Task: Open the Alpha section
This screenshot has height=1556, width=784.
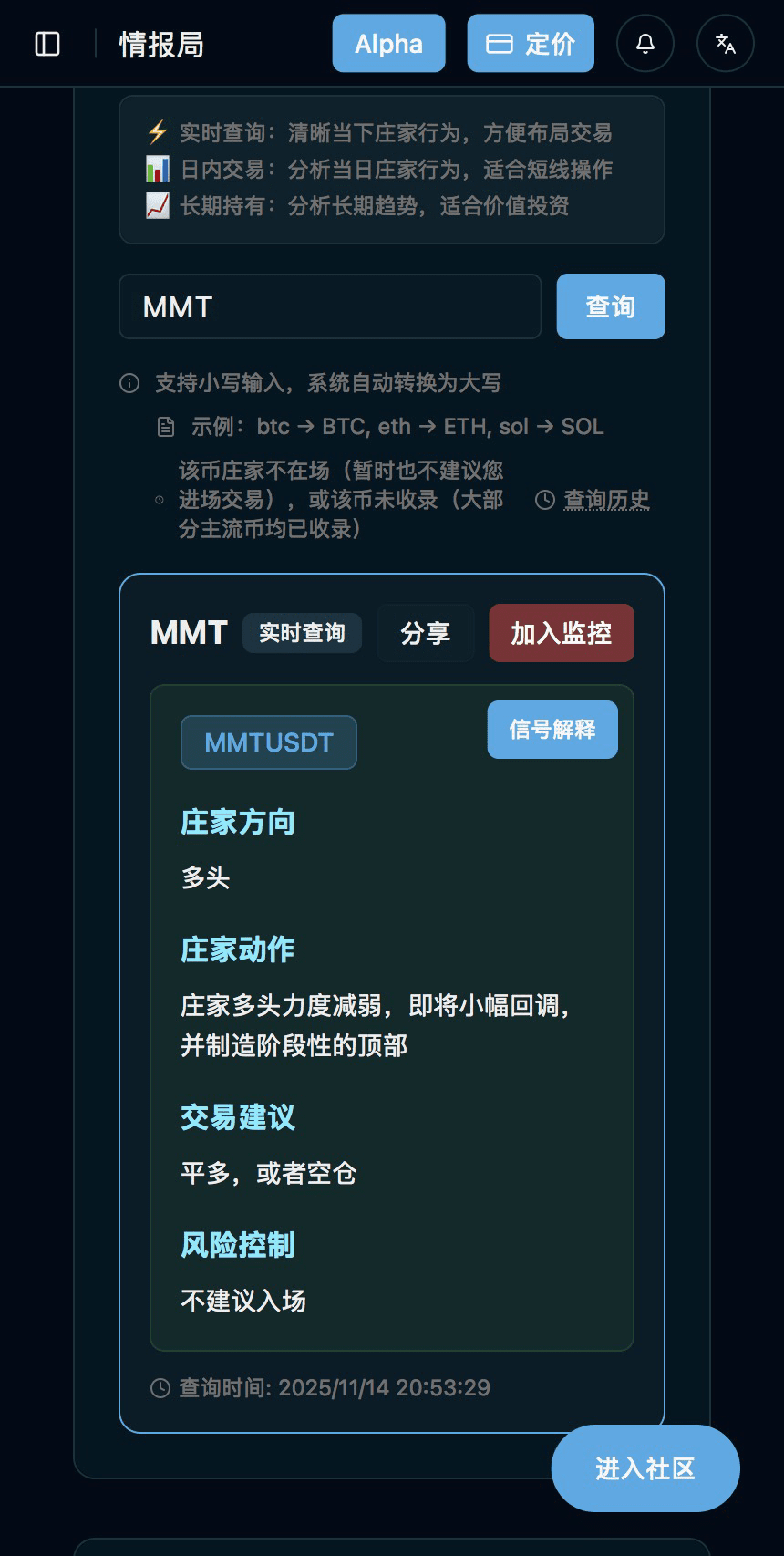Action: pos(388,44)
